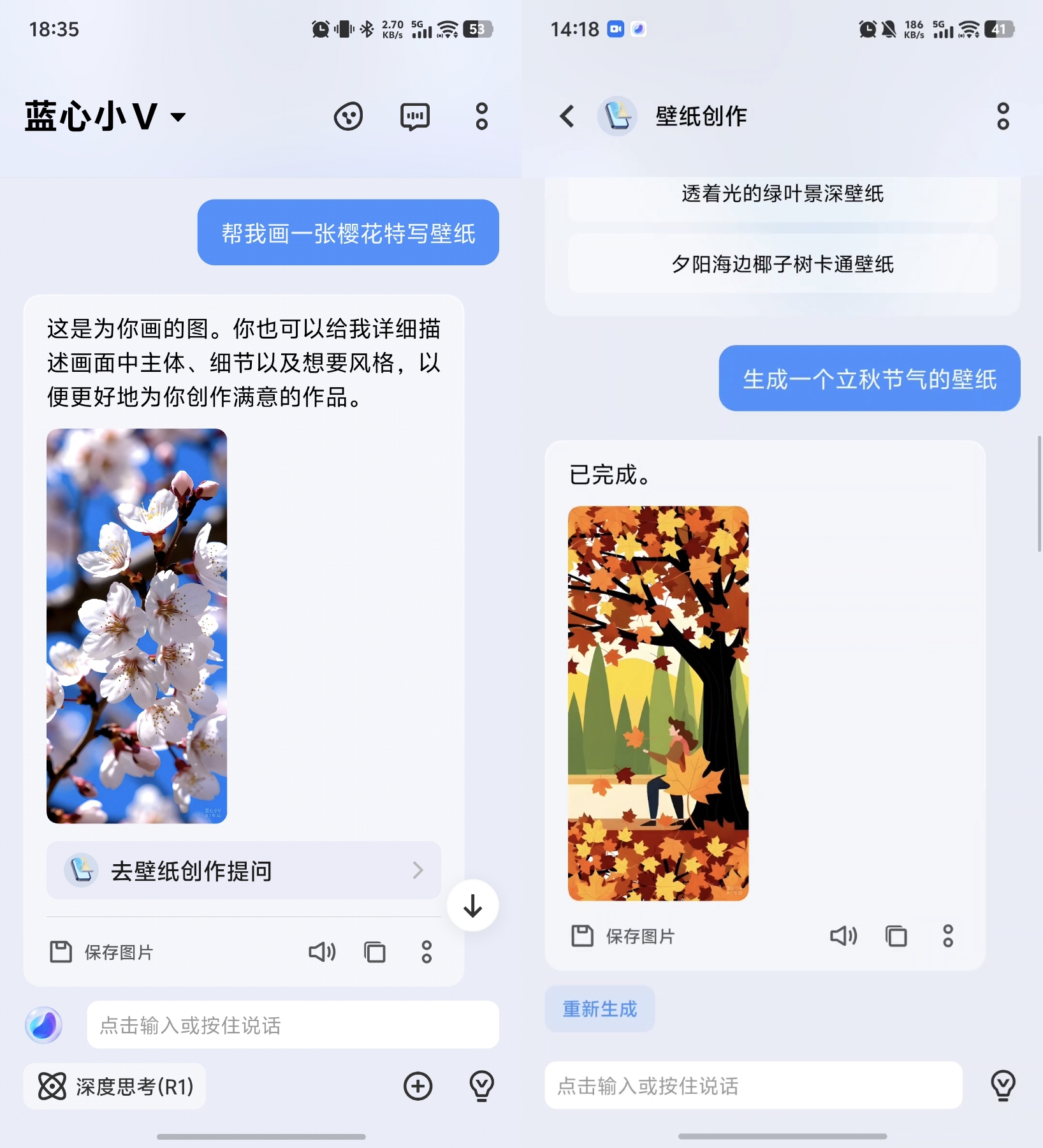This screenshot has height=1148, width=1043.
Task: Open the chat history icon beside 蓝心小V
Action: tap(414, 117)
